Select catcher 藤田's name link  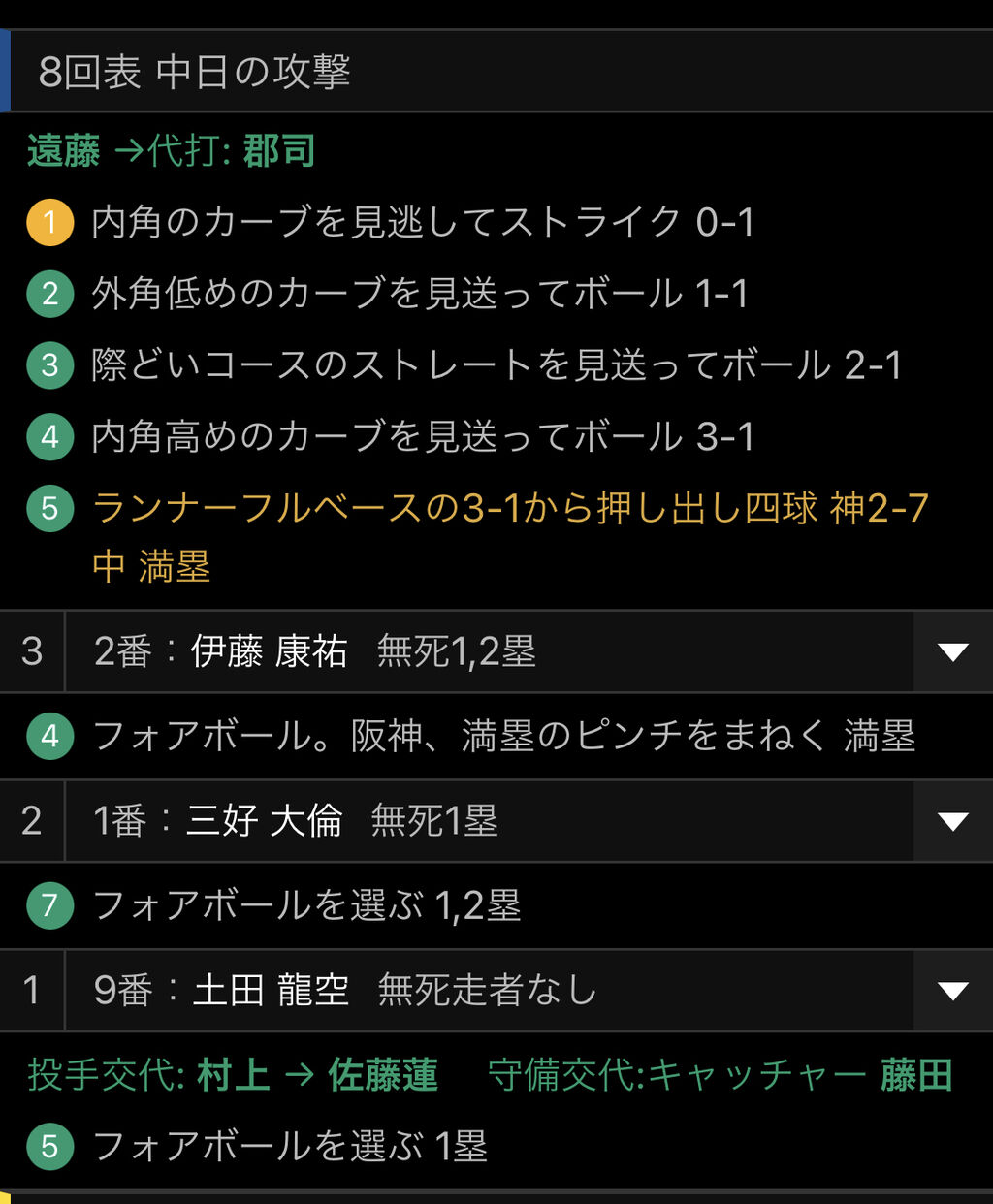(915, 1074)
